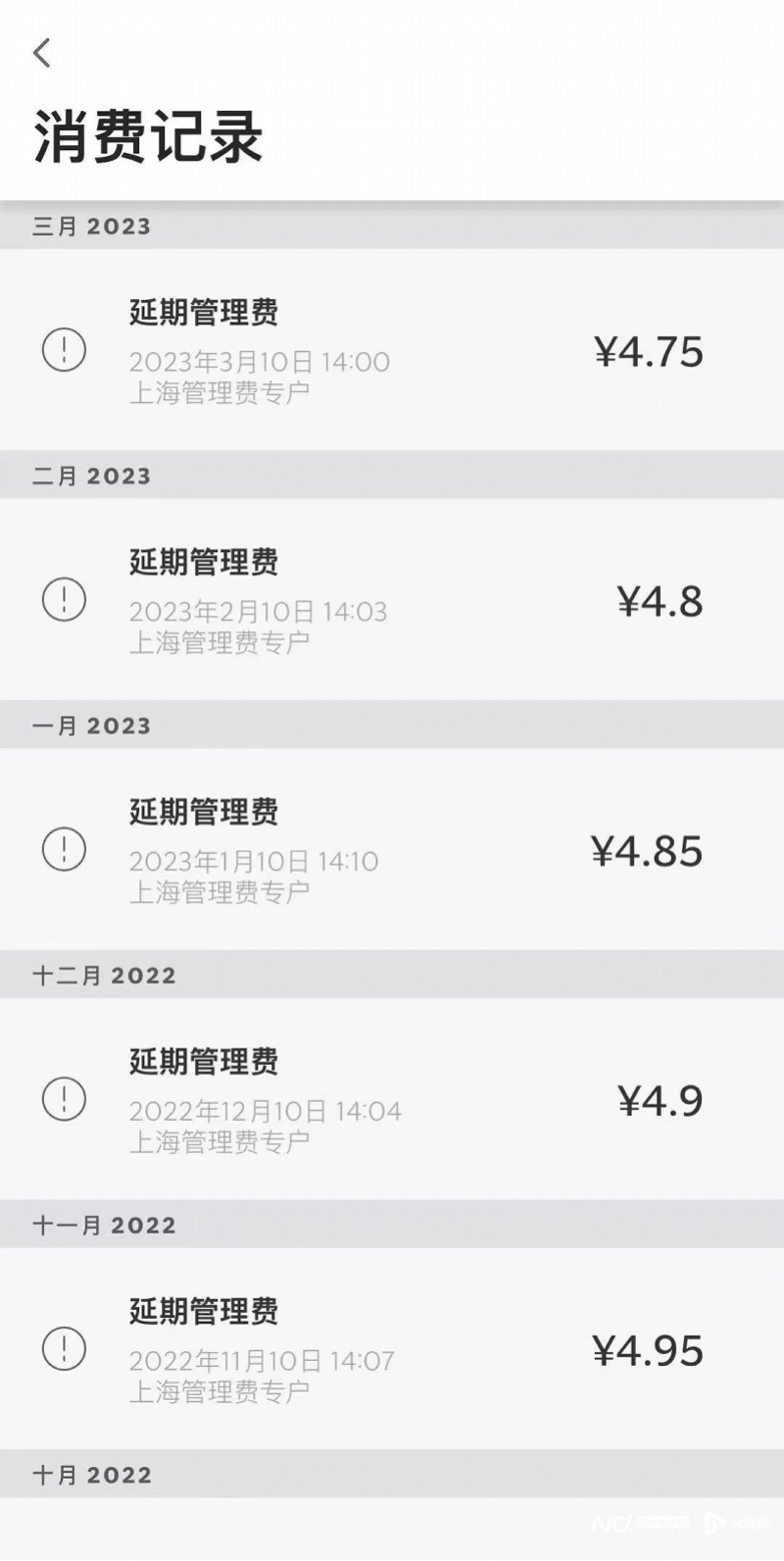Open the ¥4.8 fee record from February 2023
Viewport: 784px width, 1561px height.
[x=392, y=600]
